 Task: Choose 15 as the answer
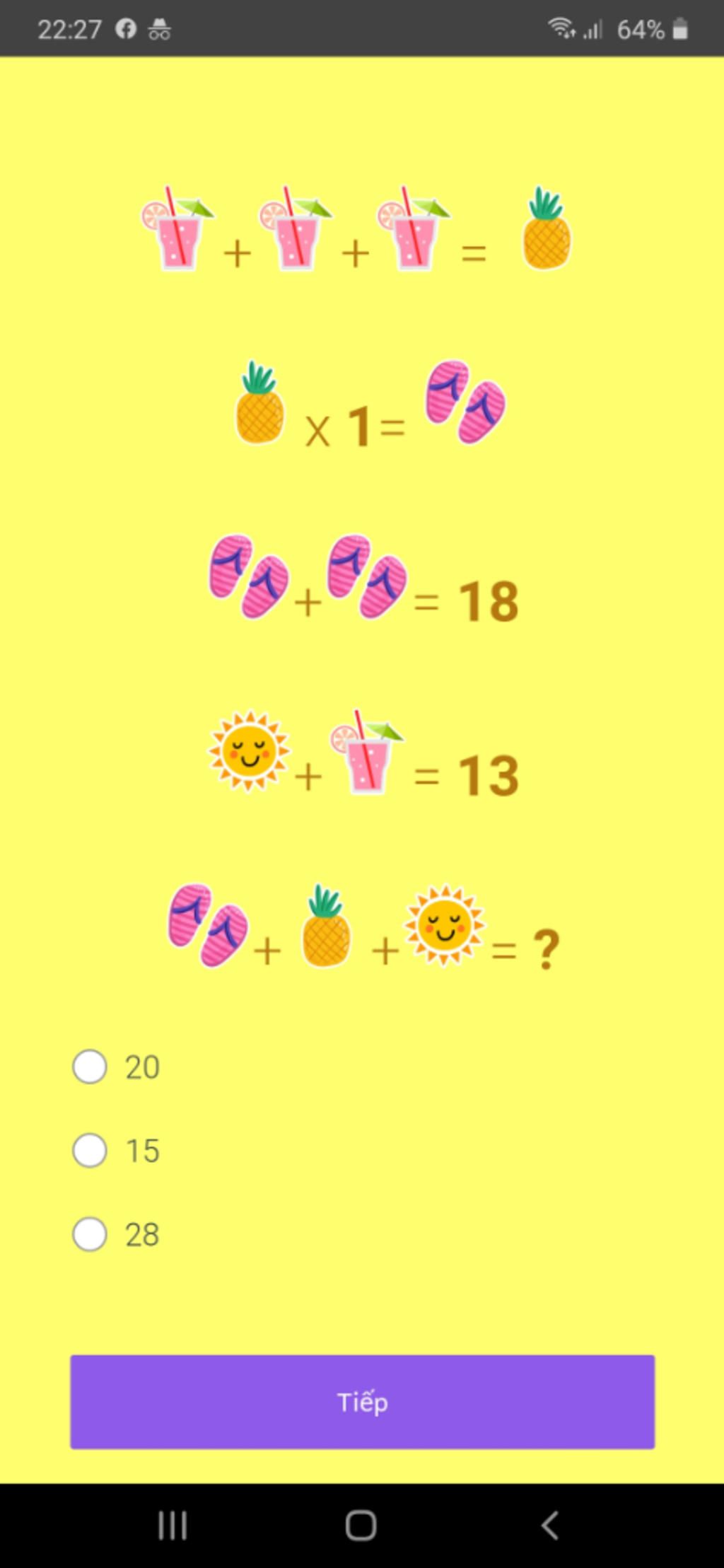click(90, 1150)
